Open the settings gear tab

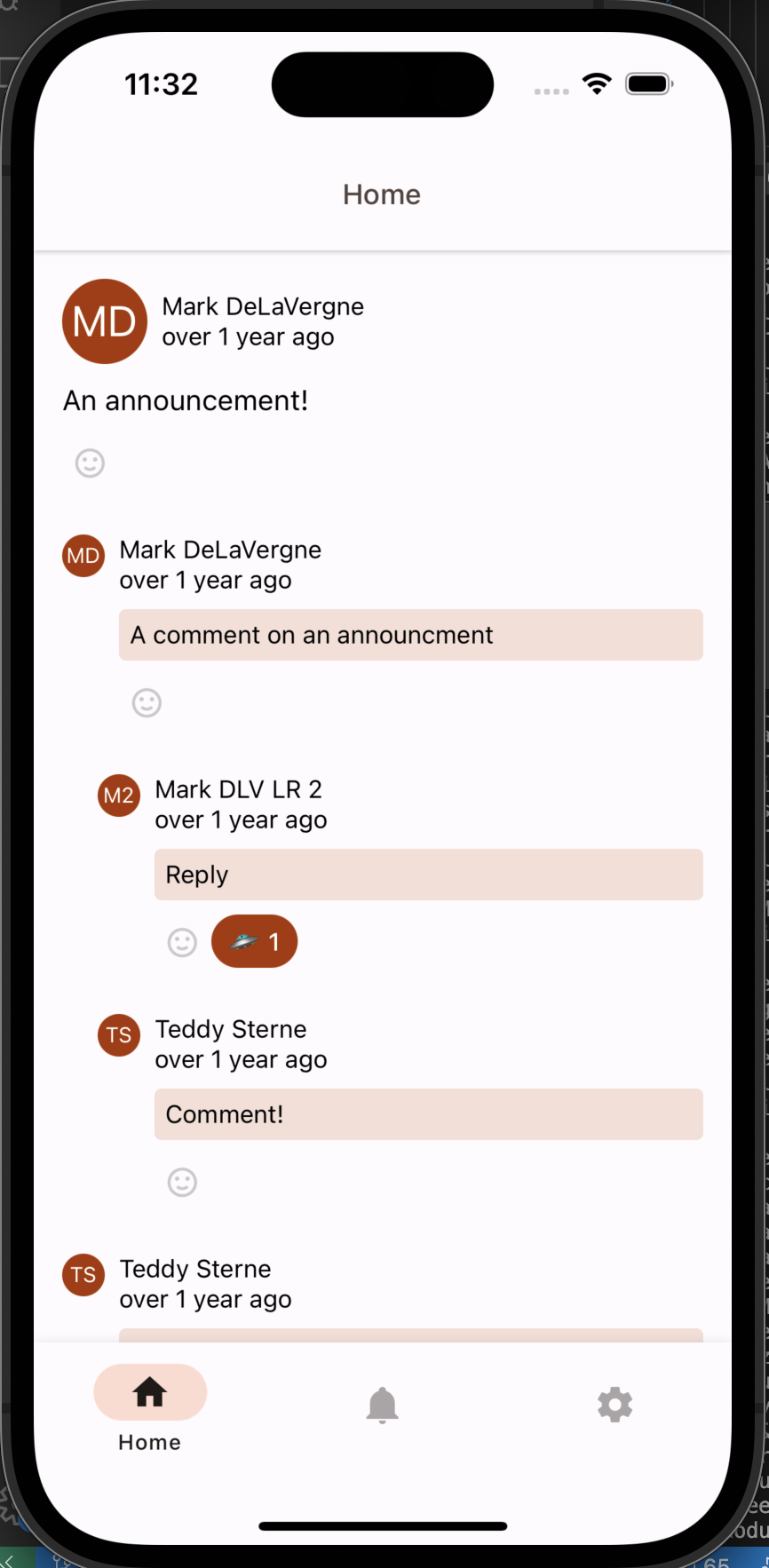[614, 1405]
